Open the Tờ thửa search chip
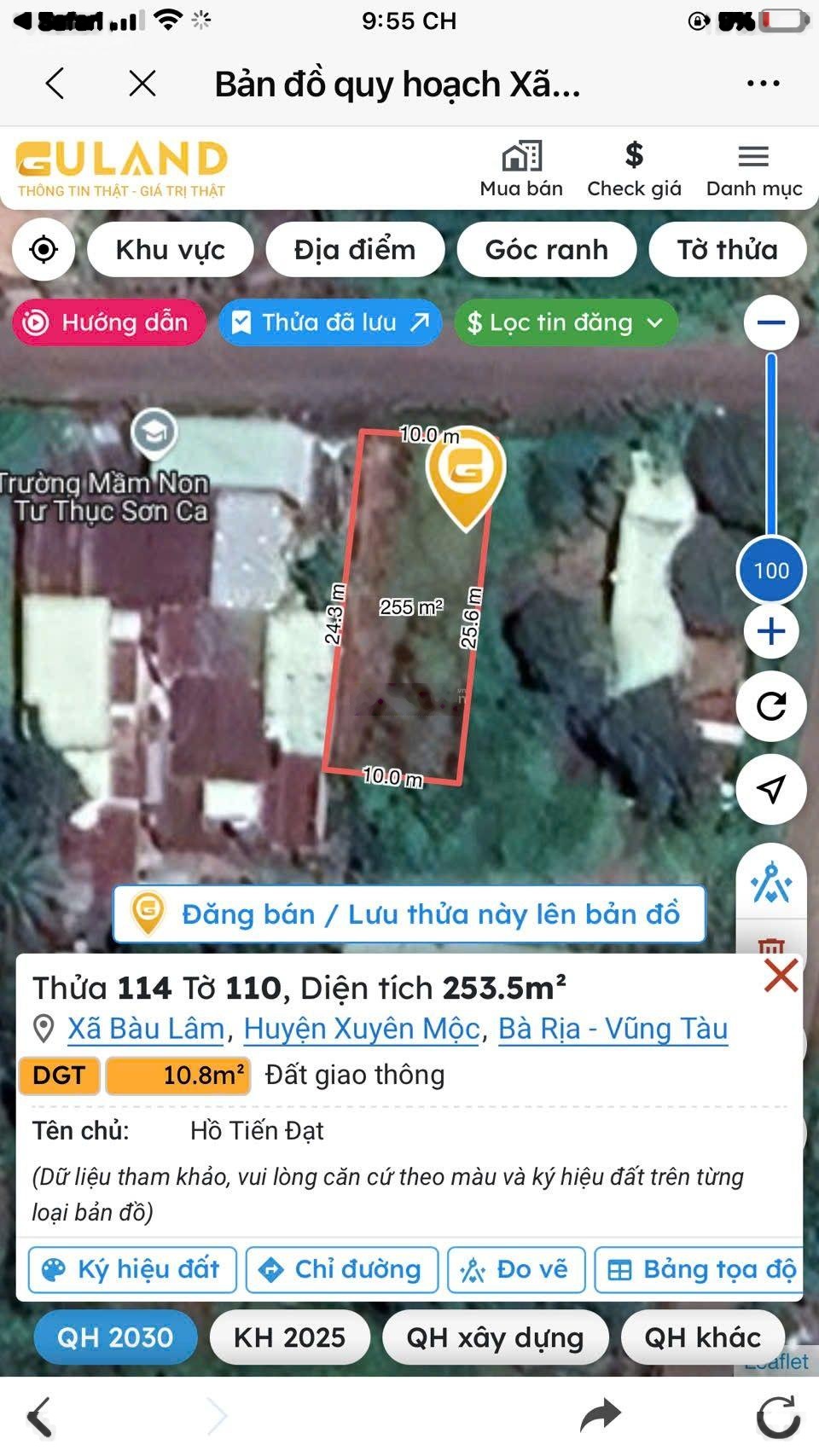Screen dimensions: 819x1456 click(x=727, y=250)
